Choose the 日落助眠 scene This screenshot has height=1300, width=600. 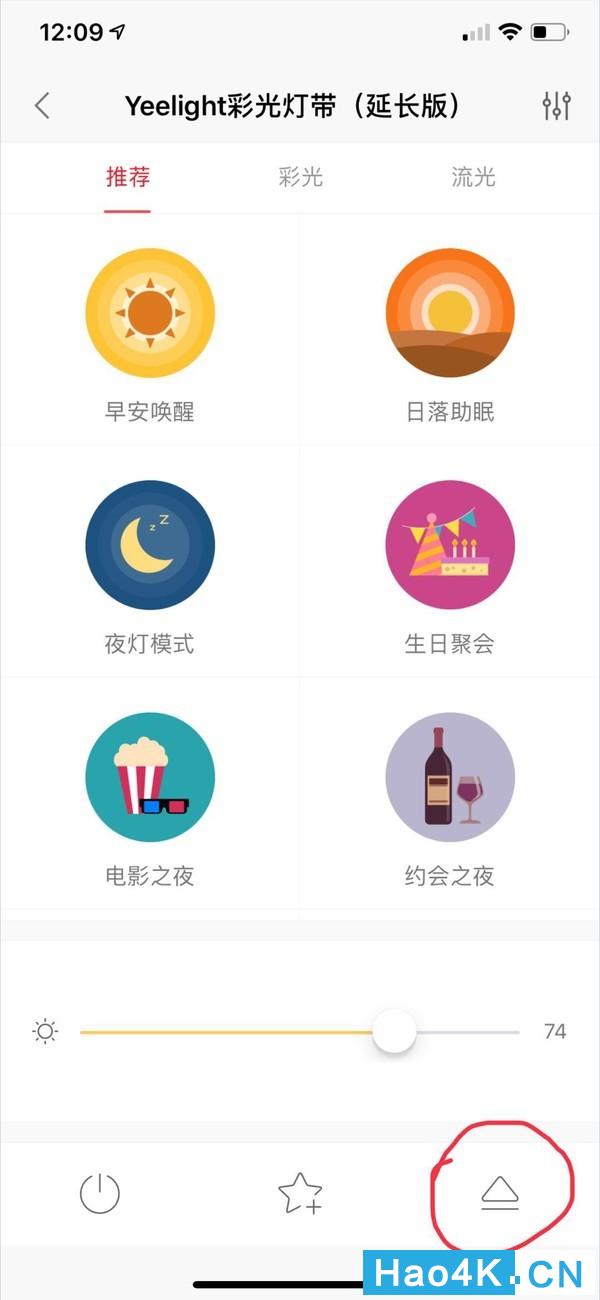(x=450, y=313)
